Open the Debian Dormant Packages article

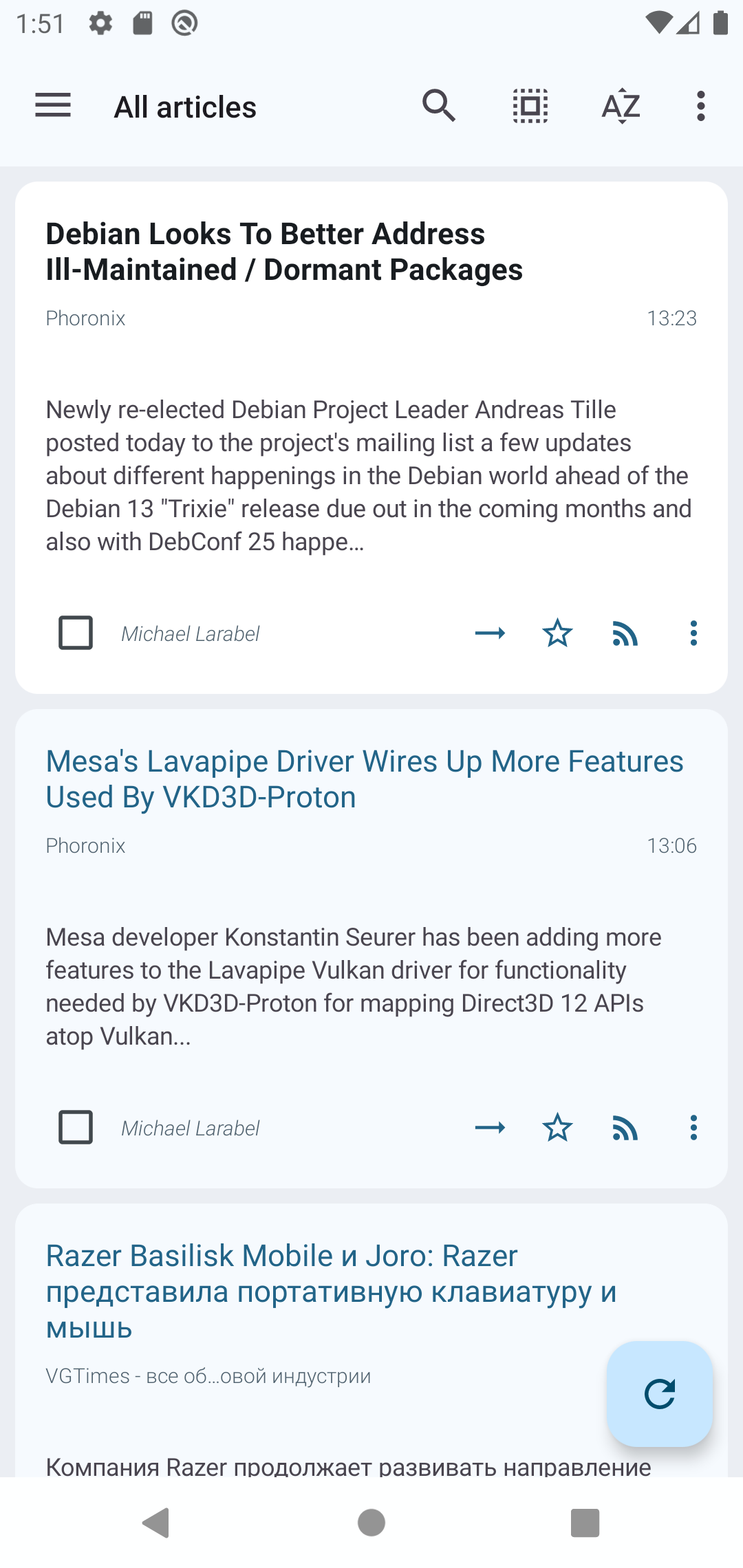[x=283, y=252]
